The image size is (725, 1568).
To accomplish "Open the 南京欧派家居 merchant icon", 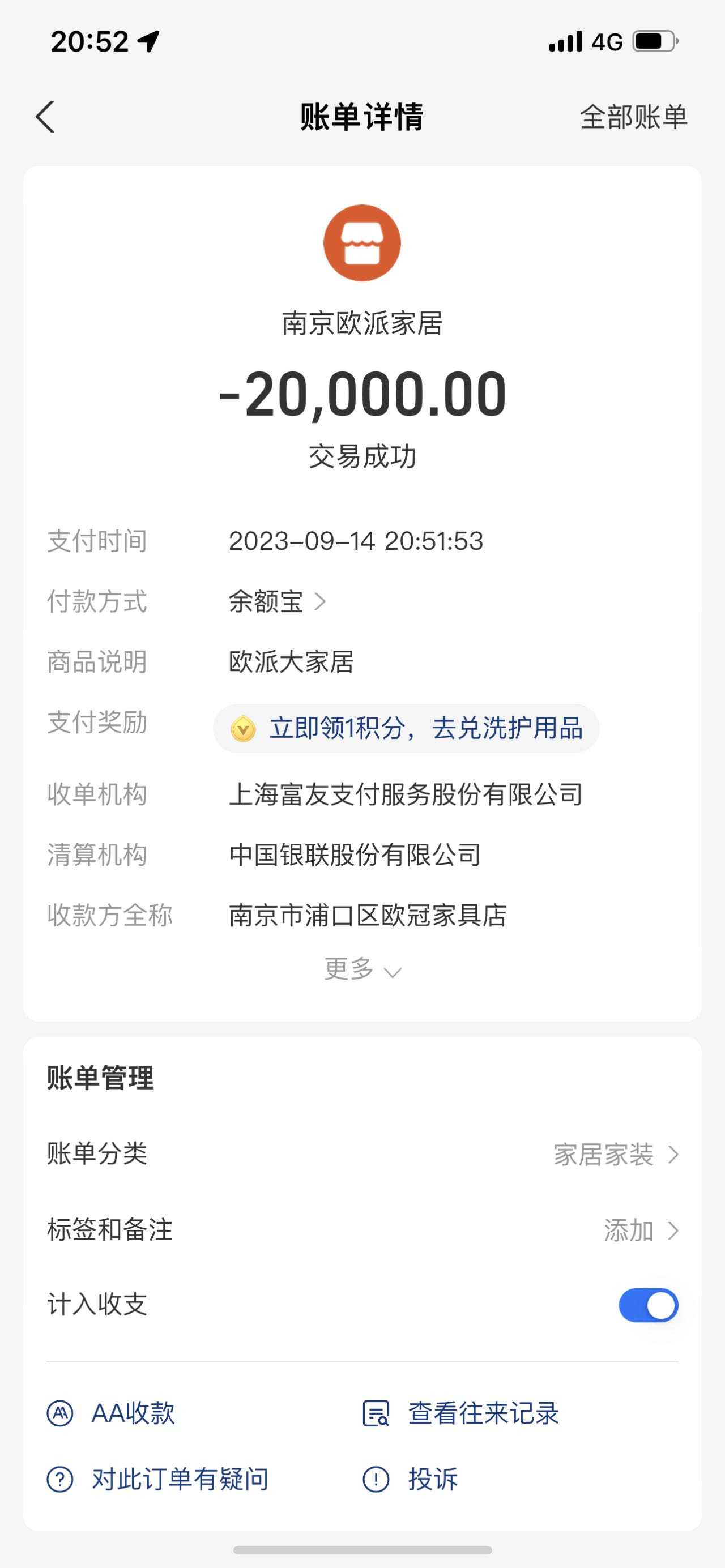I will point(361,243).
